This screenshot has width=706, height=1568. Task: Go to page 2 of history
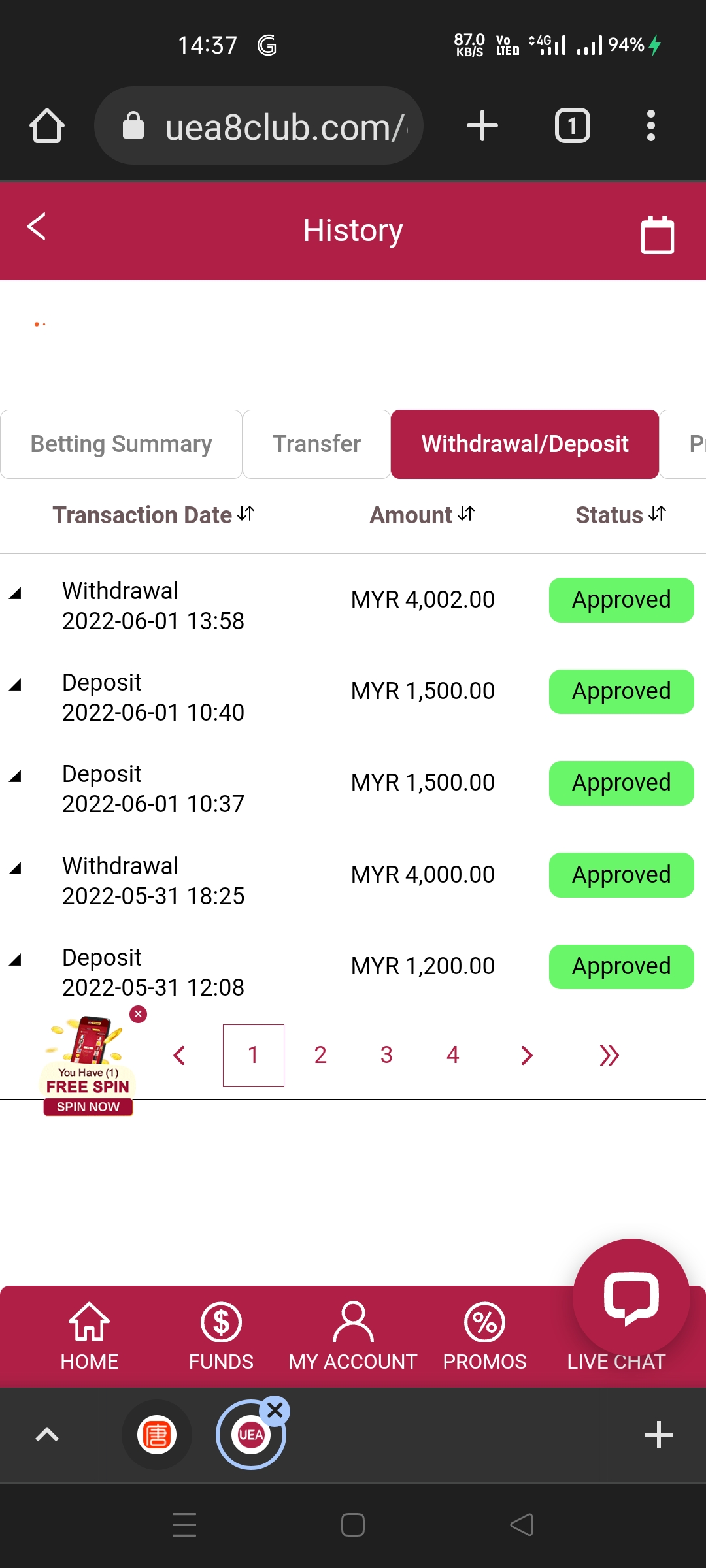[x=320, y=1055]
